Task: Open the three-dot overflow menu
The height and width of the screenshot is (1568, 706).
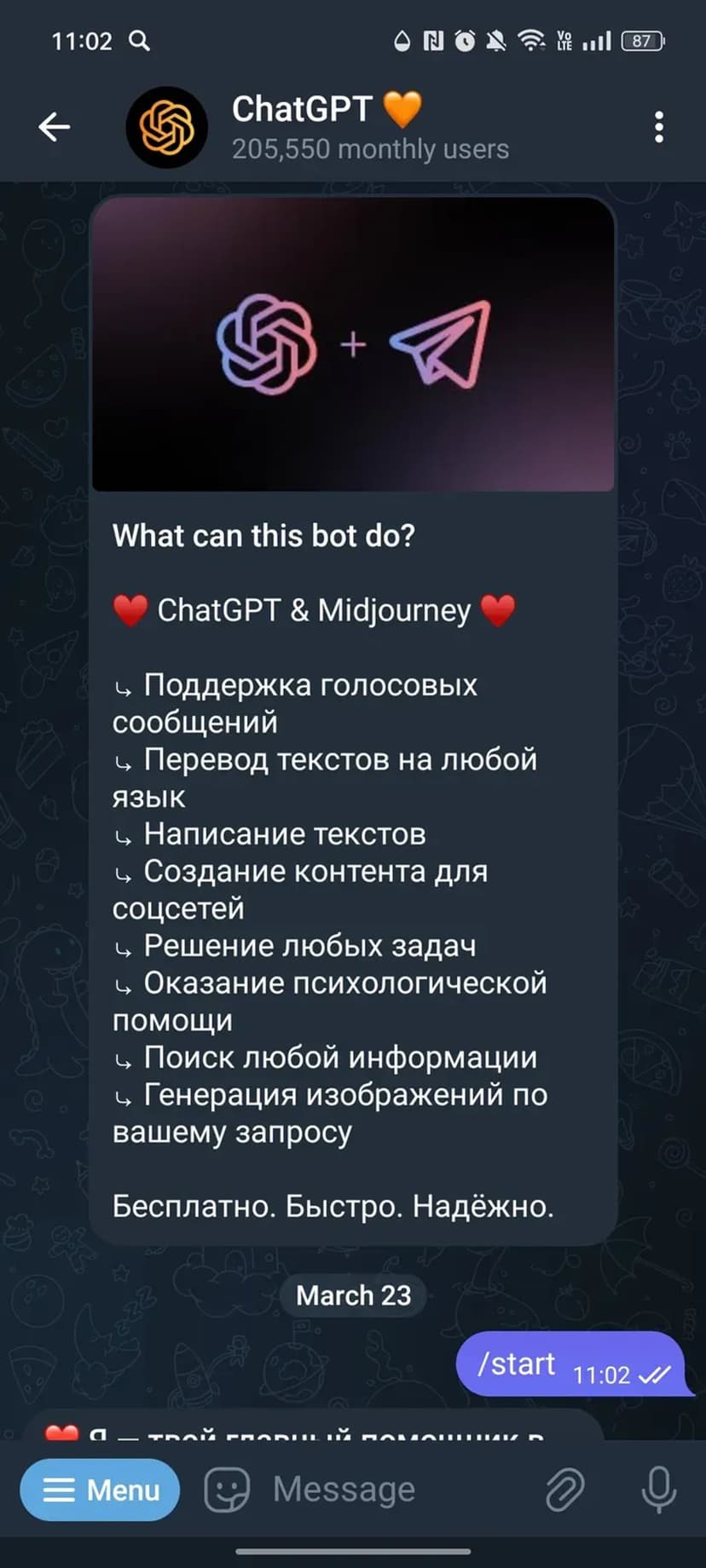Action: pyautogui.click(x=658, y=127)
